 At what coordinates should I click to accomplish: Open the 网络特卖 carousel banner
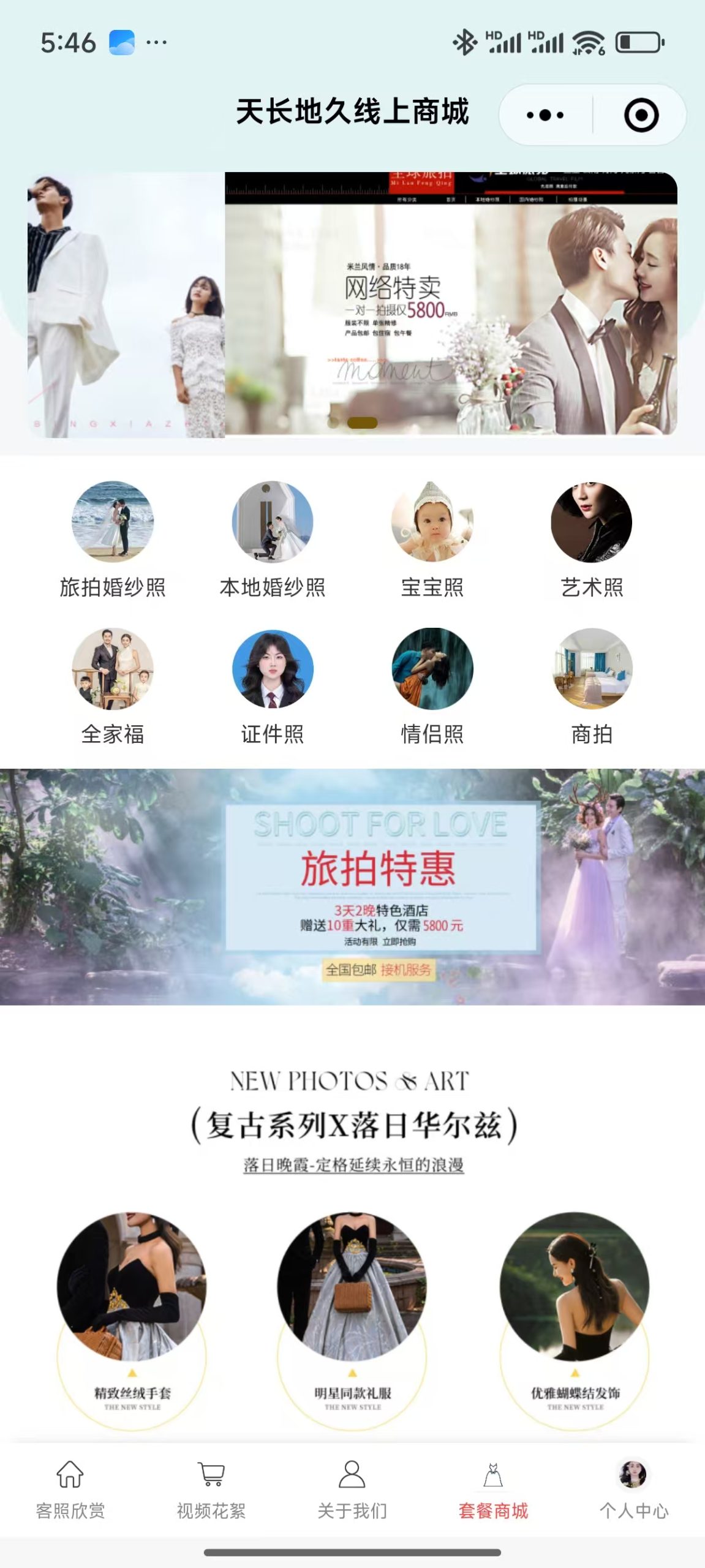[x=451, y=304]
